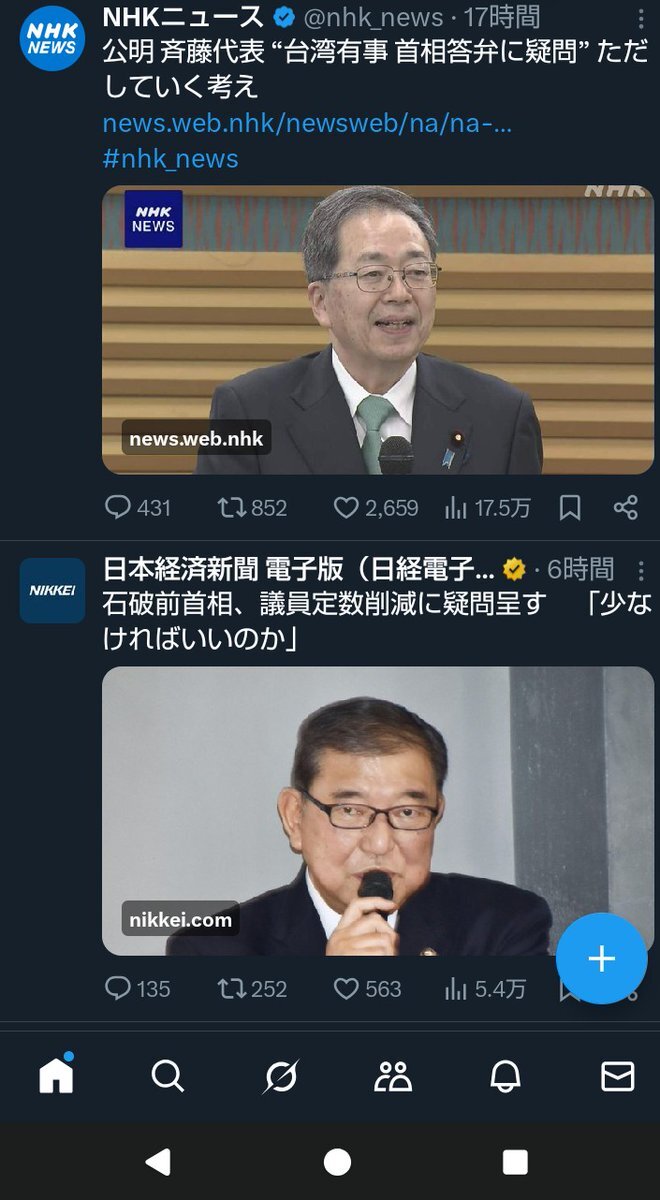Open the Nikkei profile avatar
660x1200 pixels.
(53, 590)
